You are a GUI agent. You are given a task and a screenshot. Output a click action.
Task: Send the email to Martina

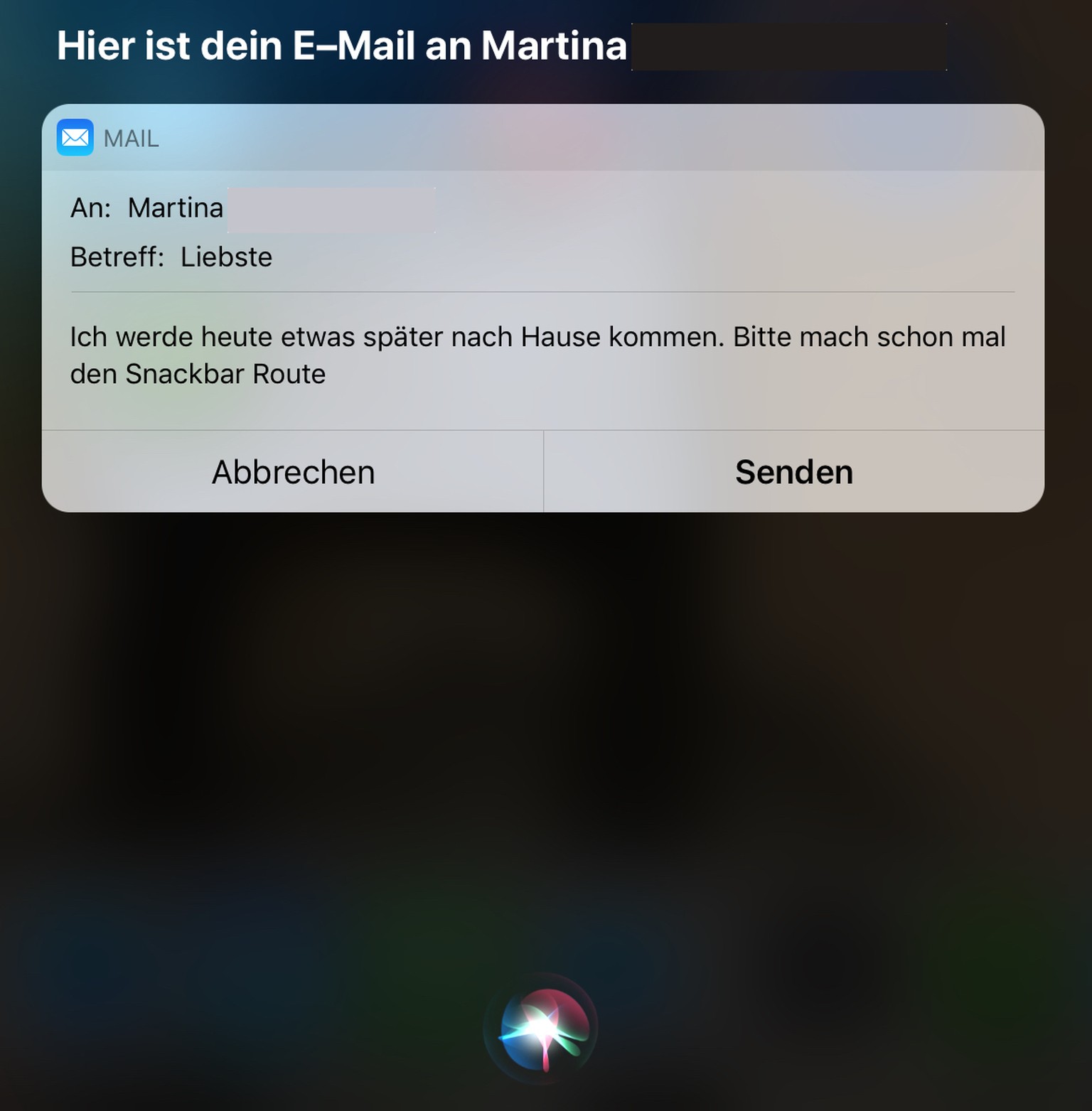(793, 472)
